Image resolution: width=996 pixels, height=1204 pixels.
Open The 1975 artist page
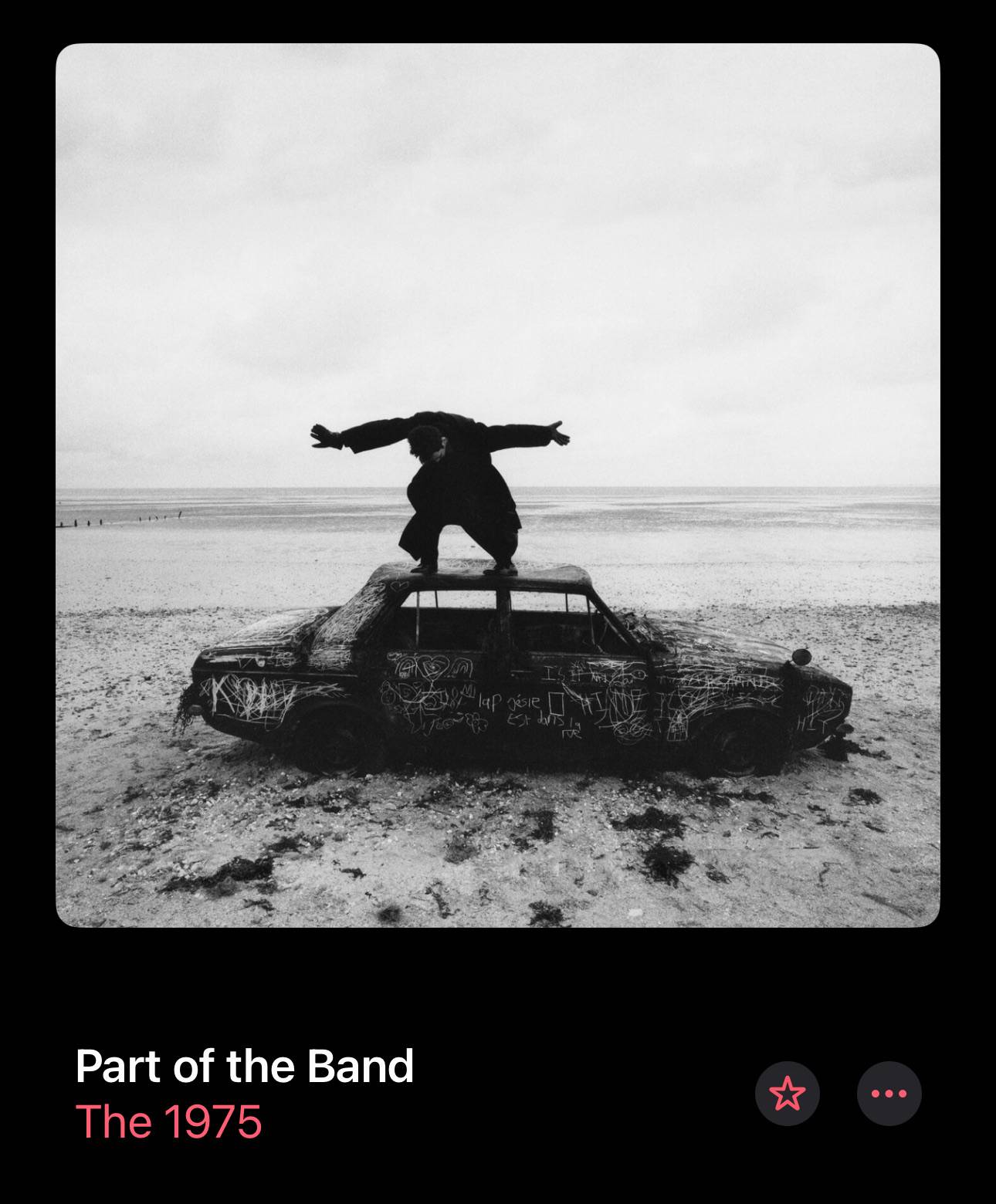169,1121
